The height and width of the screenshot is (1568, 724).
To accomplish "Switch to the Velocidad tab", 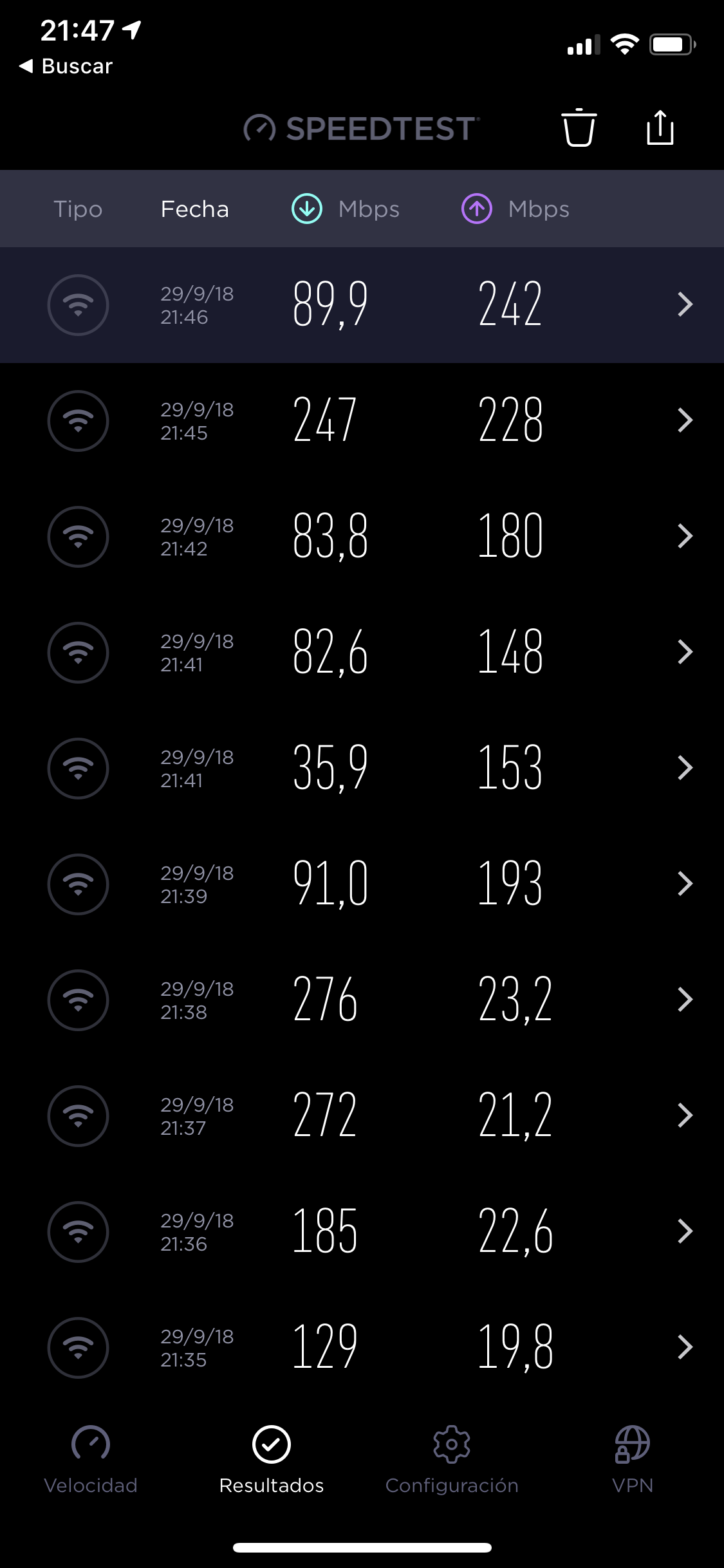I will (x=91, y=1460).
